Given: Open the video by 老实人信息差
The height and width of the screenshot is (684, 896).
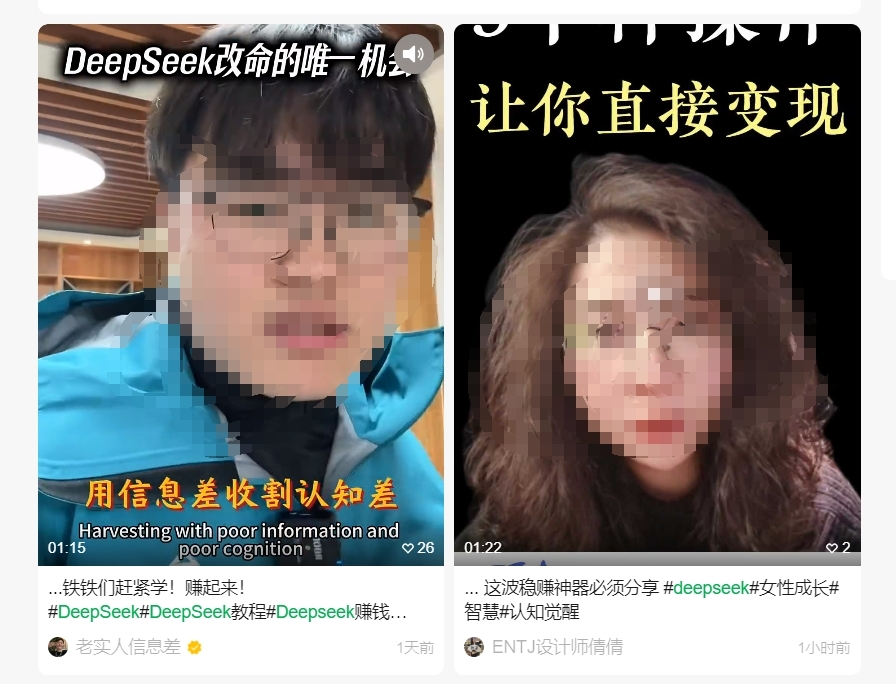Looking at the screenshot, I should (x=240, y=300).
